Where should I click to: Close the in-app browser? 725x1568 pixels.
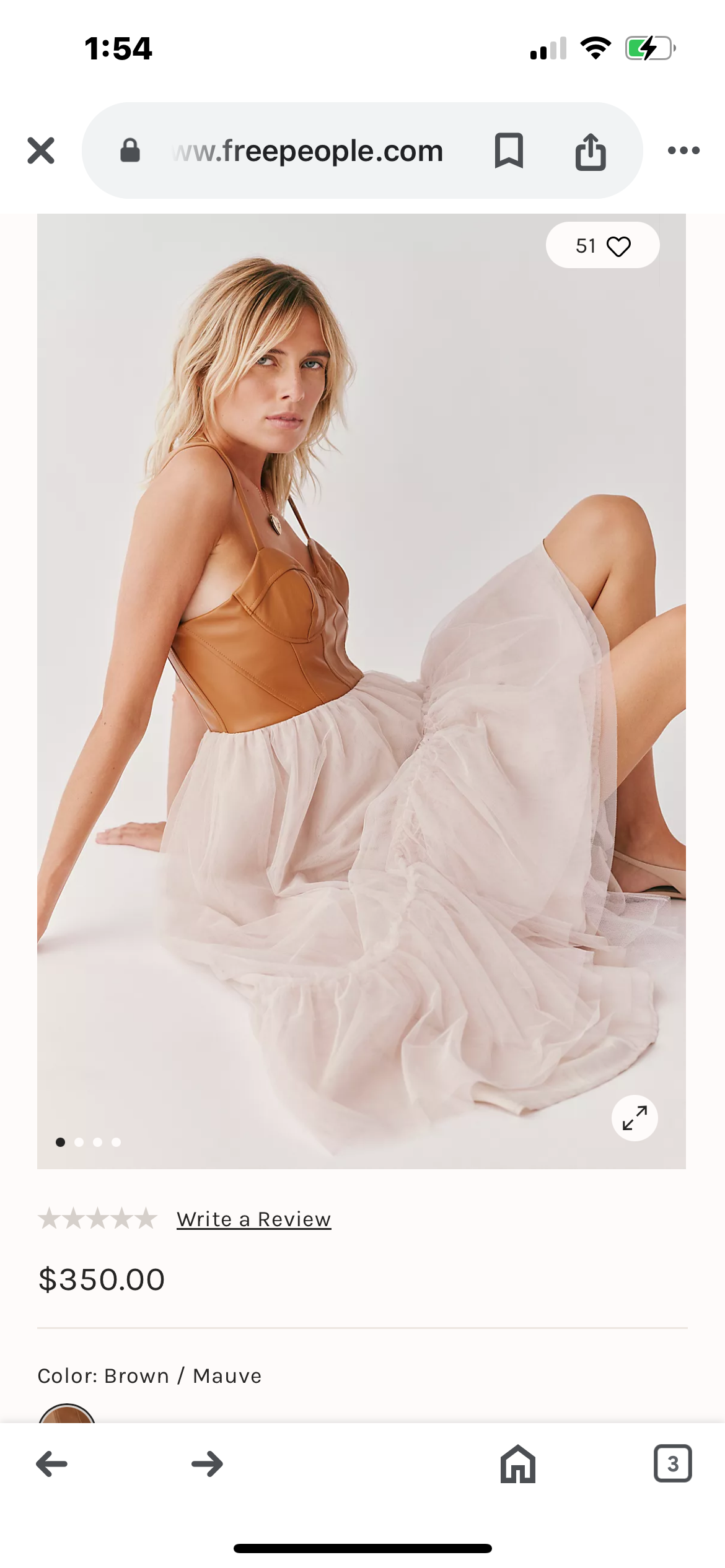41,150
